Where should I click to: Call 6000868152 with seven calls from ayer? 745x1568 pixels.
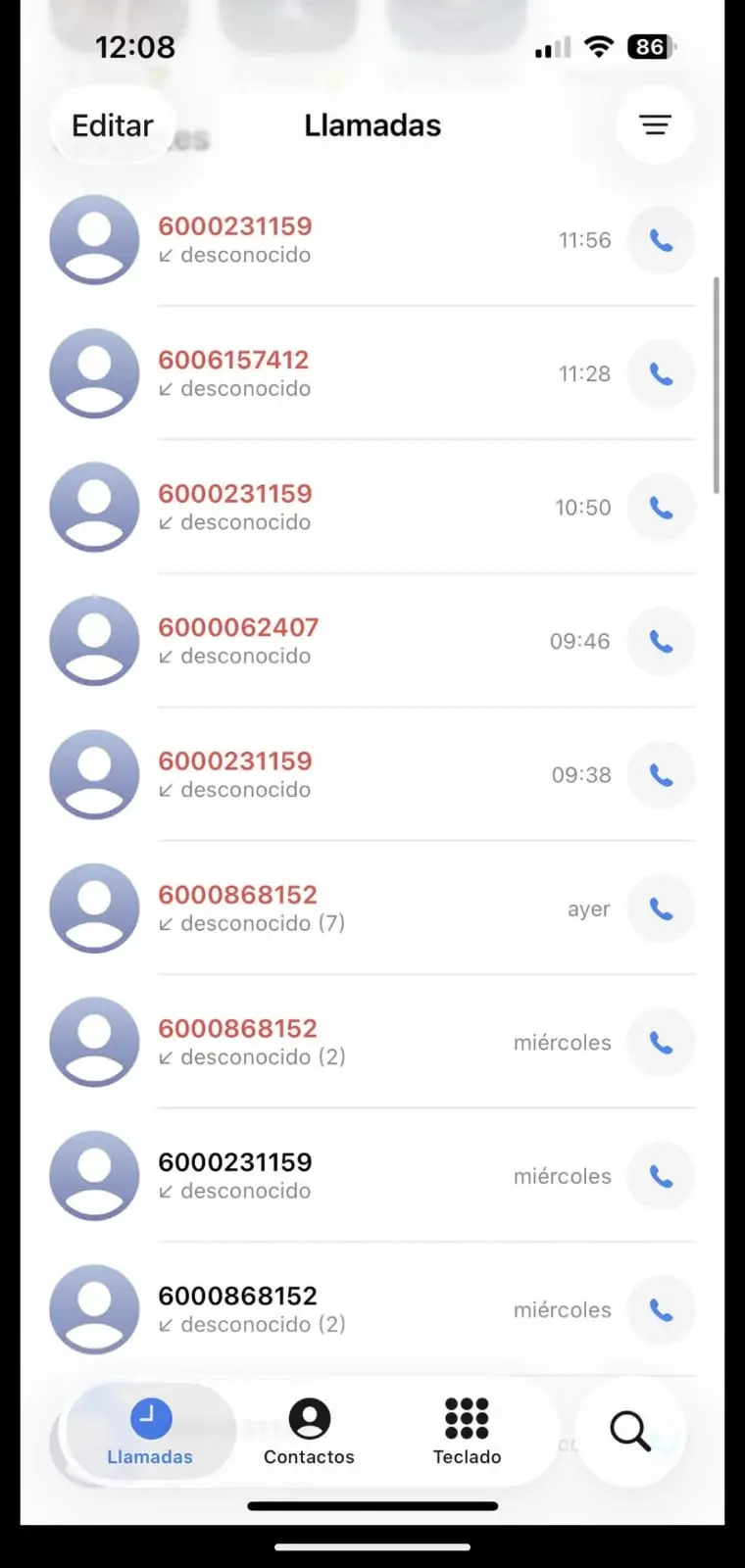pyautogui.click(x=662, y=908)
